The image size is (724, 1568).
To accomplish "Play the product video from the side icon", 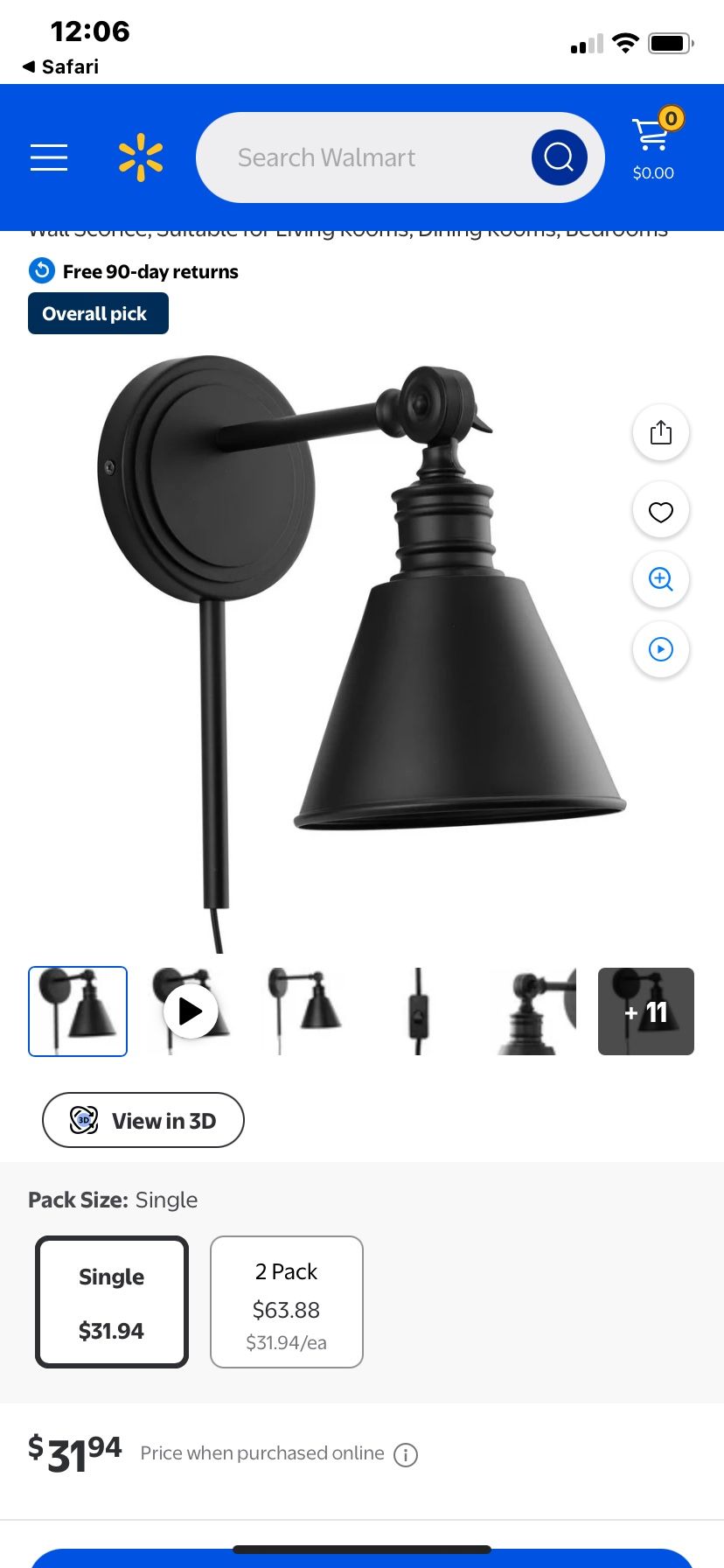I will [661, 649].
